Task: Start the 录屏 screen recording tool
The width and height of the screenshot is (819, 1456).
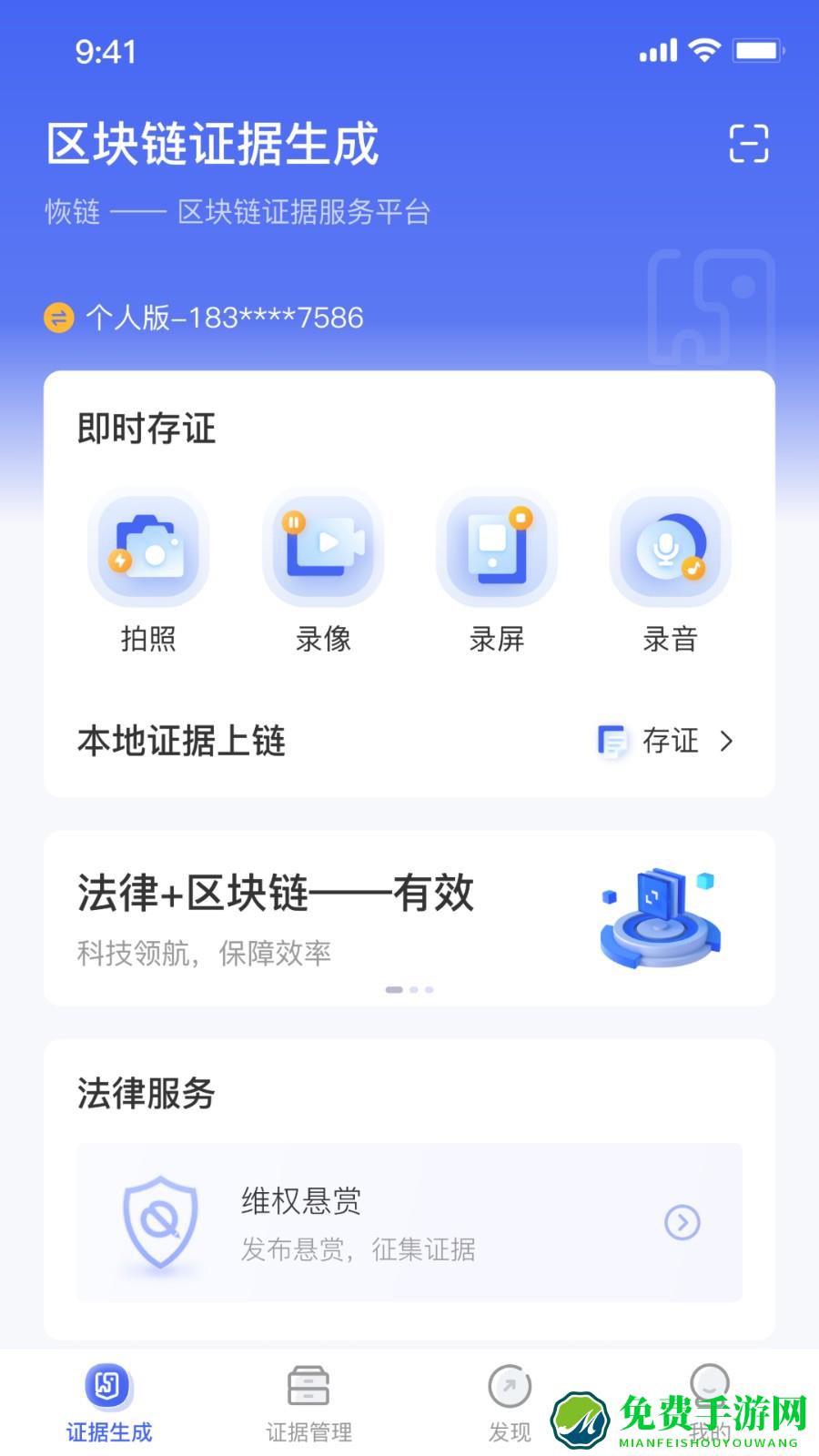Action: click(x=497, y=550)
